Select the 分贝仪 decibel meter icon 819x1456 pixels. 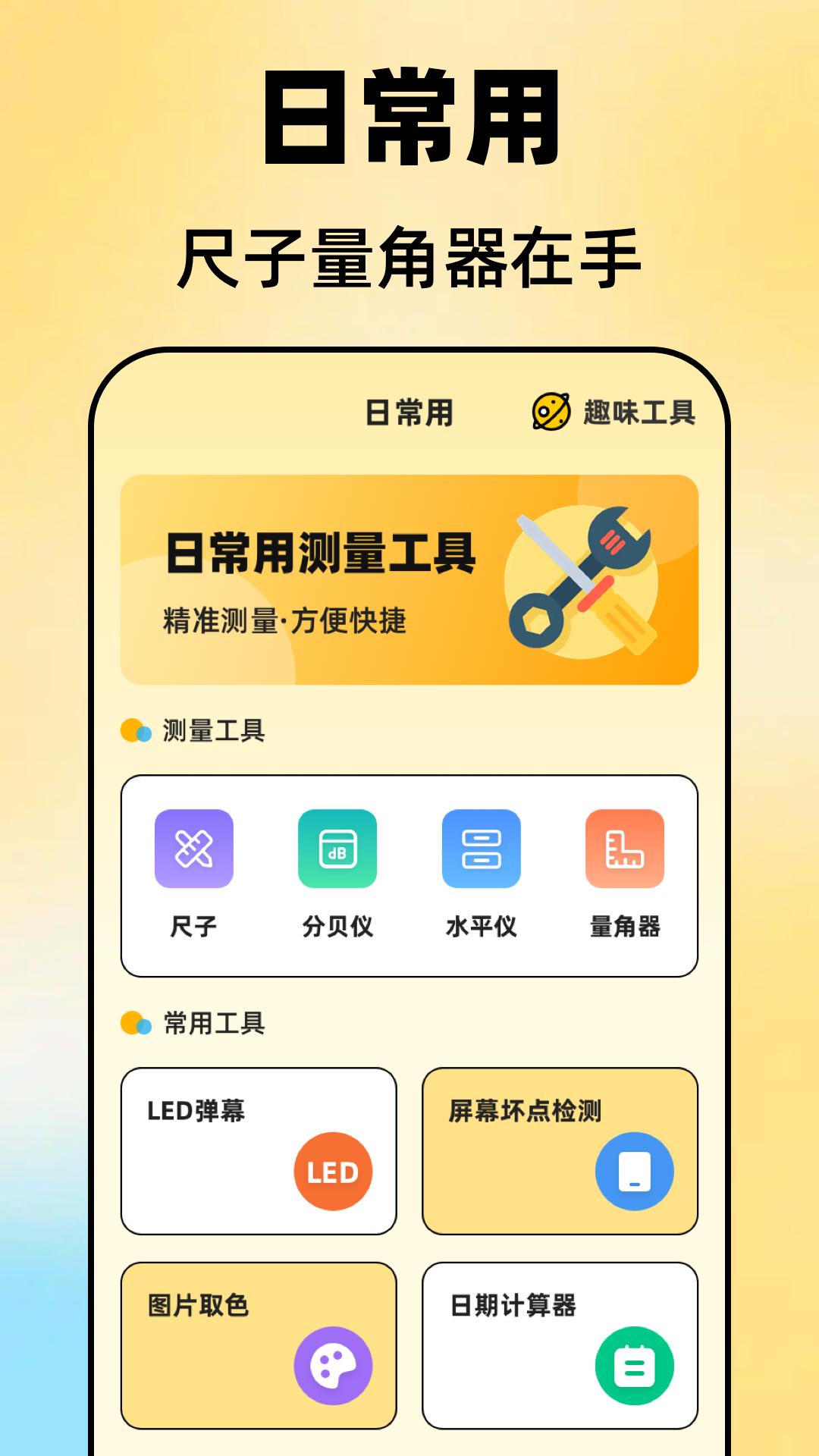(x=337, y=849)
